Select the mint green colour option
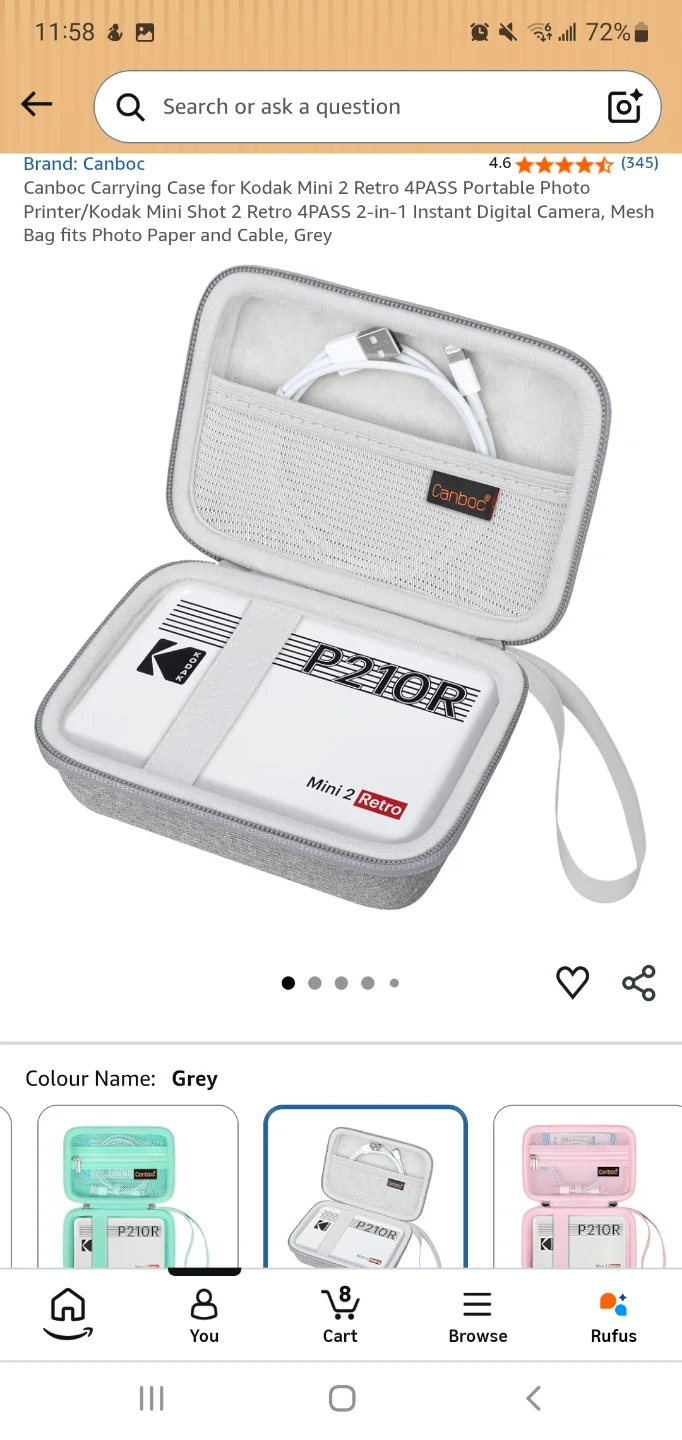Viewport: 682px width, 1440px height. [x=138, y=1187]
